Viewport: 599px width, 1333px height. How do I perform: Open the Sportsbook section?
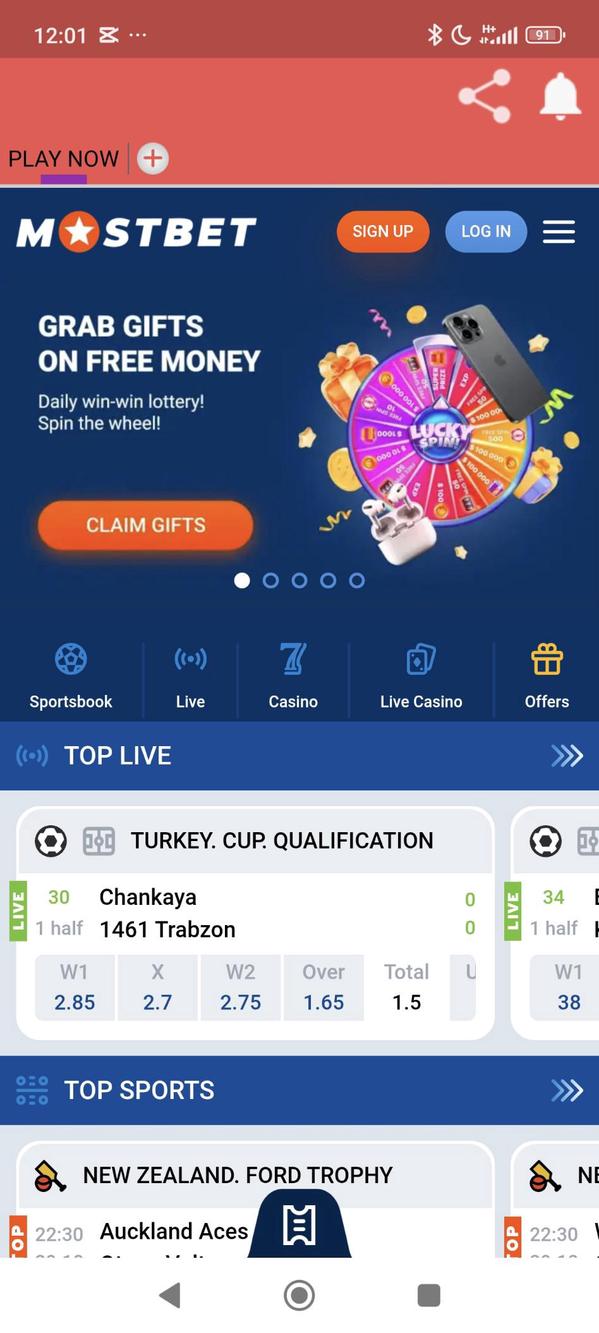(x=71, y=676)
